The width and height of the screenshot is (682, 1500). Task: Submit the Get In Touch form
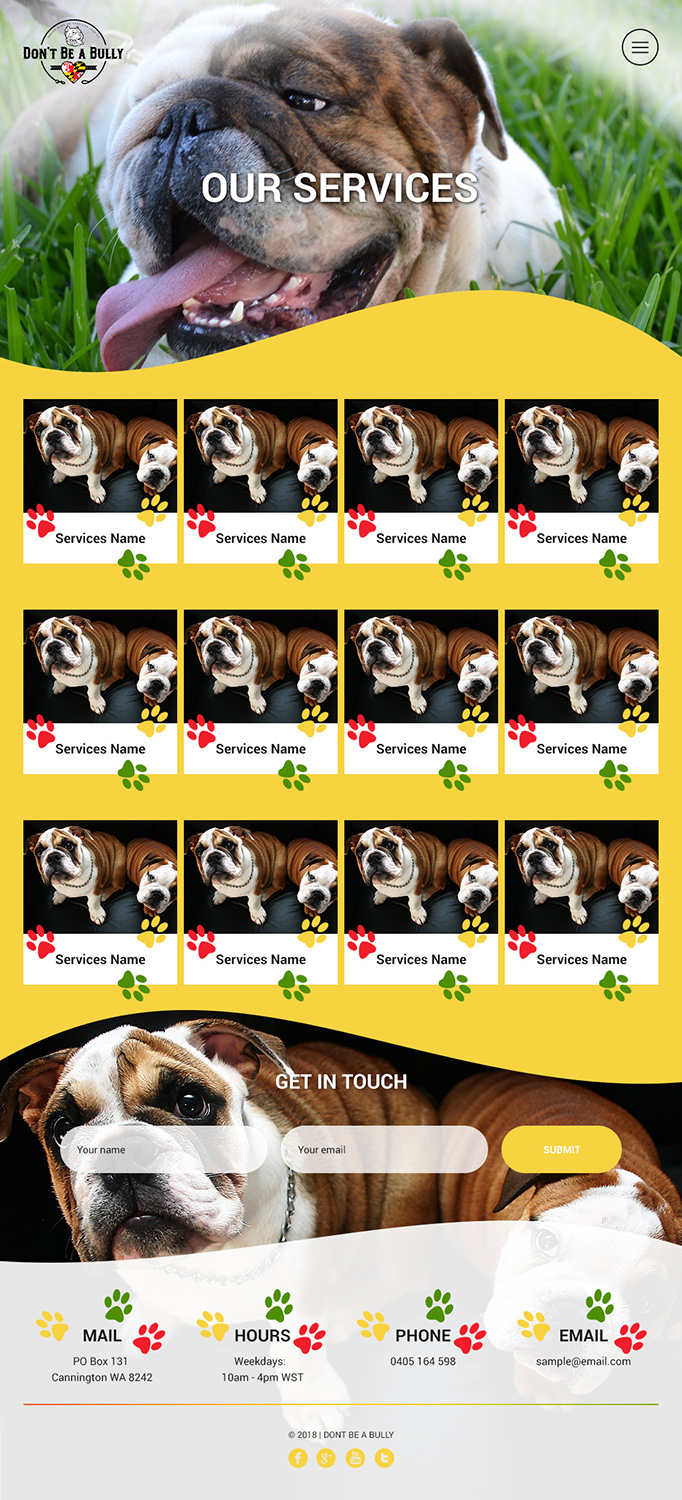tap(561, 1150)
